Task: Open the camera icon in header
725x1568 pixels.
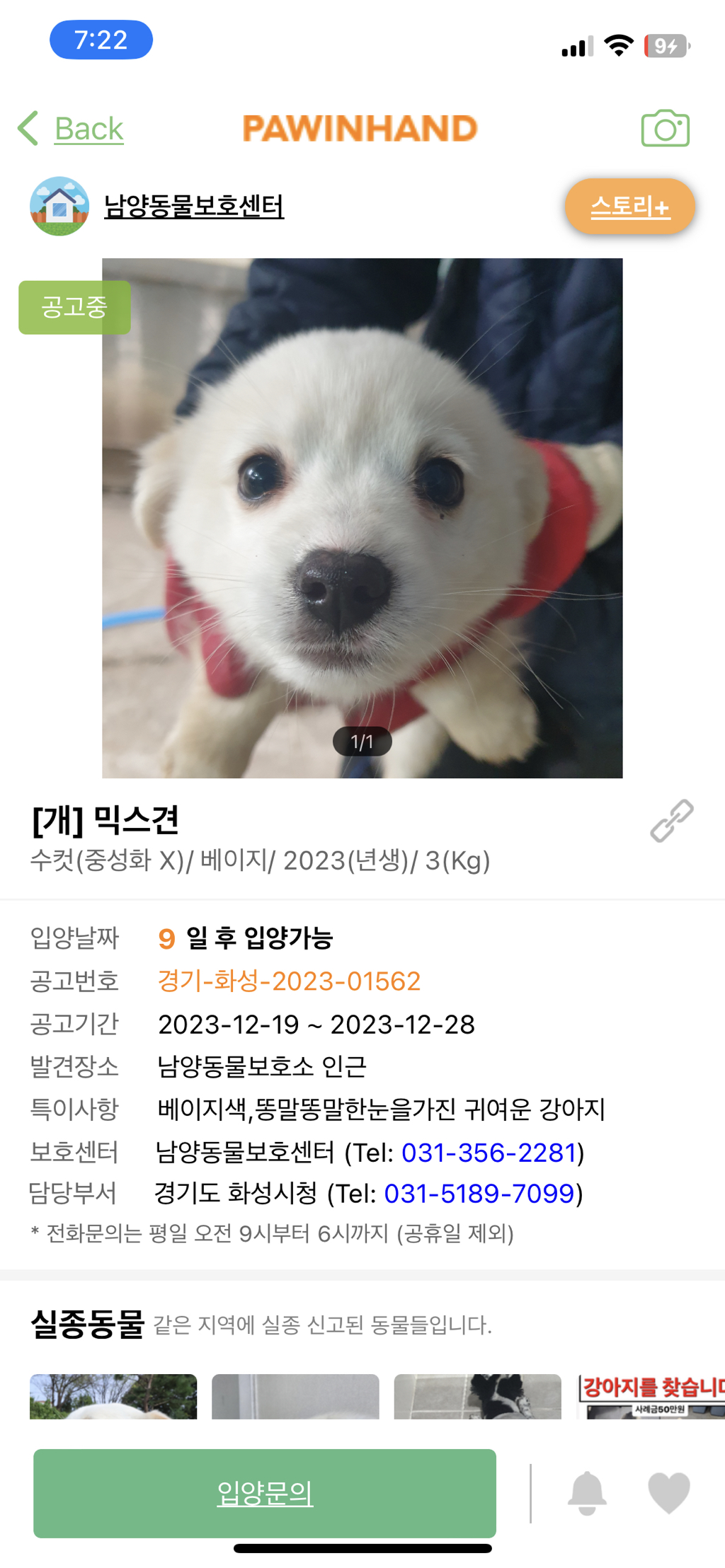Action: pyautogui.click(x=665, y=129)
